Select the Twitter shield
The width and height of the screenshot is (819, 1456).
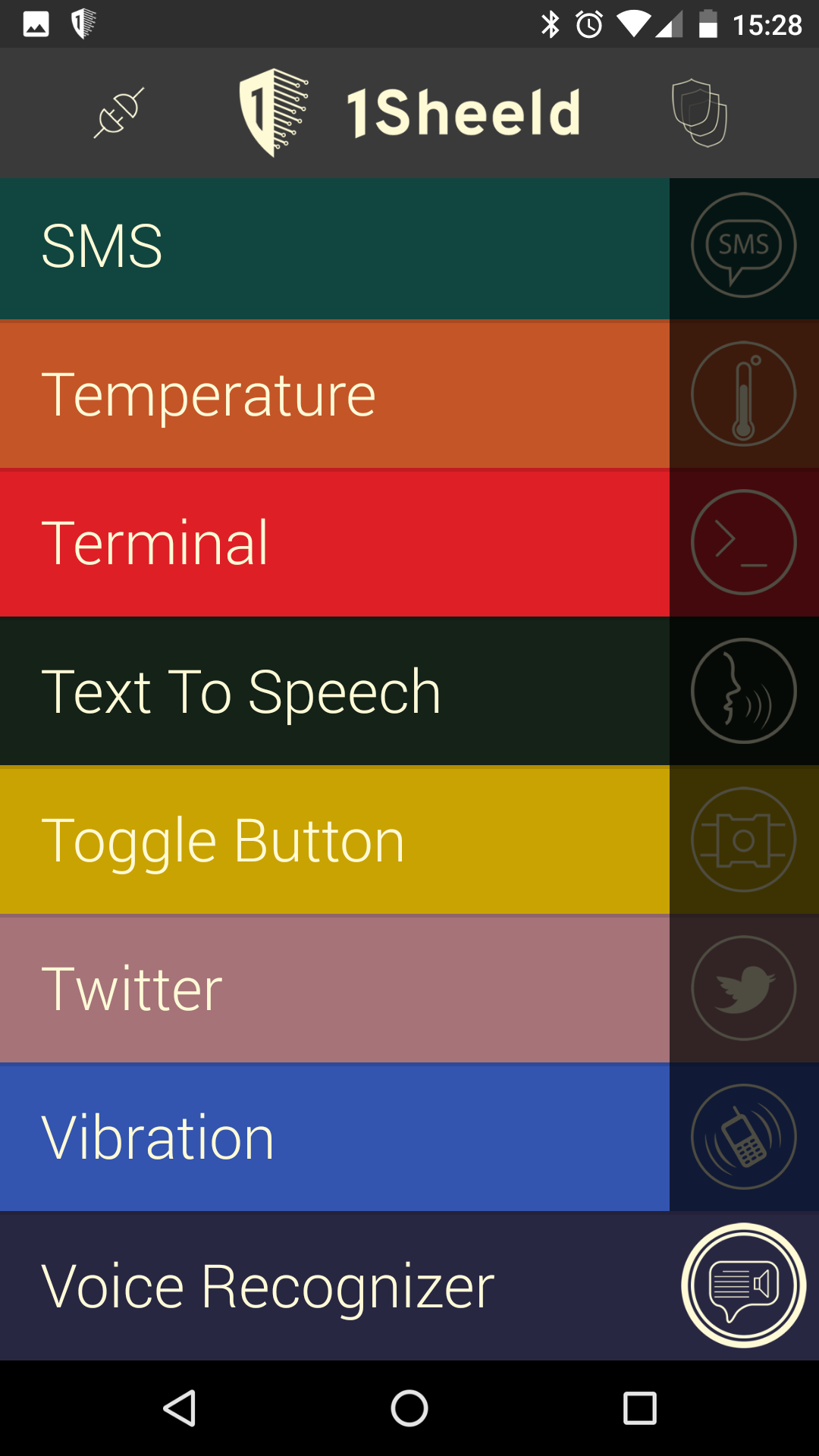[x=334, y=989]
